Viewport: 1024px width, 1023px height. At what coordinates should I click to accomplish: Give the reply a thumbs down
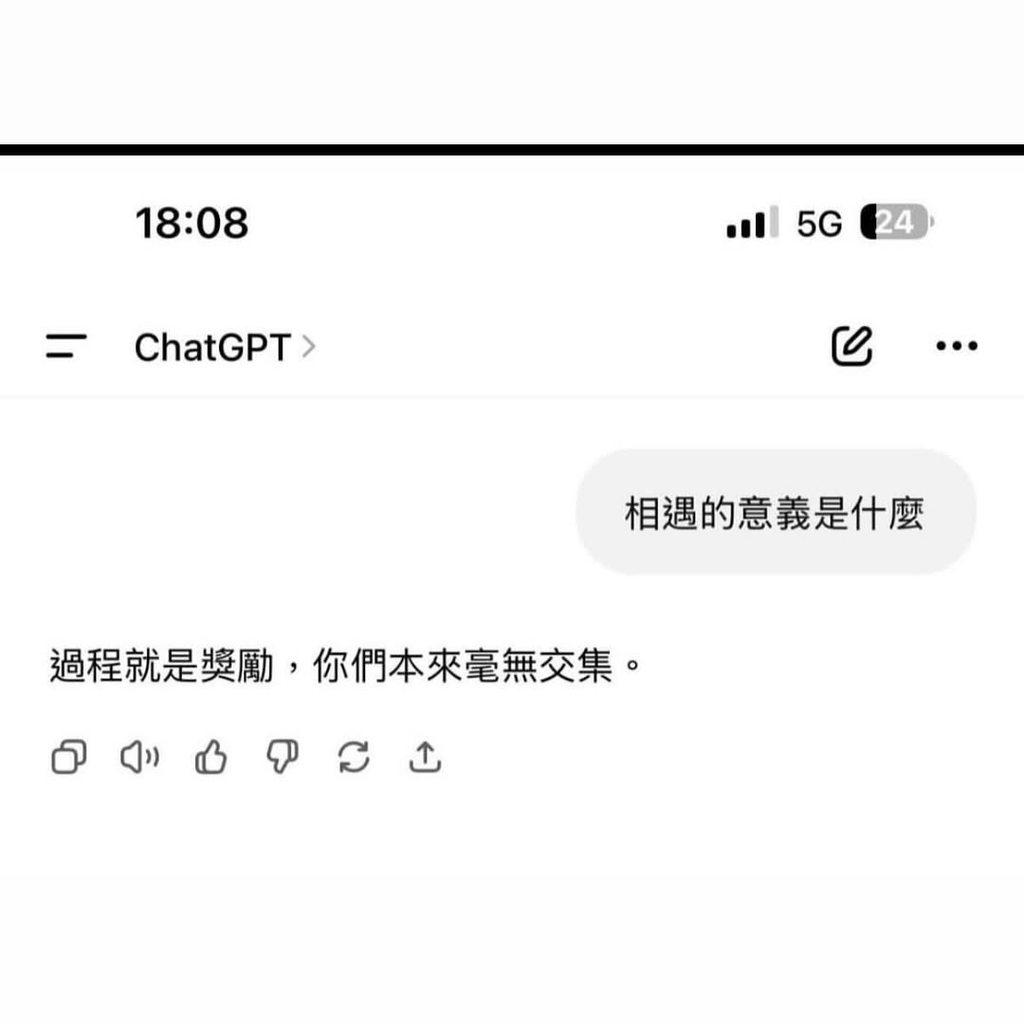pyautogui.click(x=282, y=758)
